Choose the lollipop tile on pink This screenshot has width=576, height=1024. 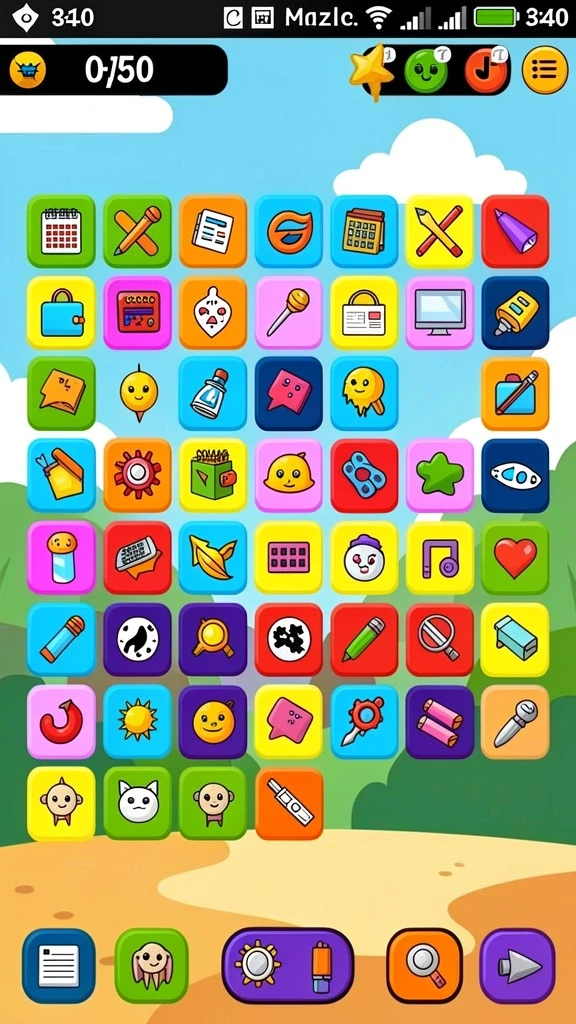tap(288, 312)
